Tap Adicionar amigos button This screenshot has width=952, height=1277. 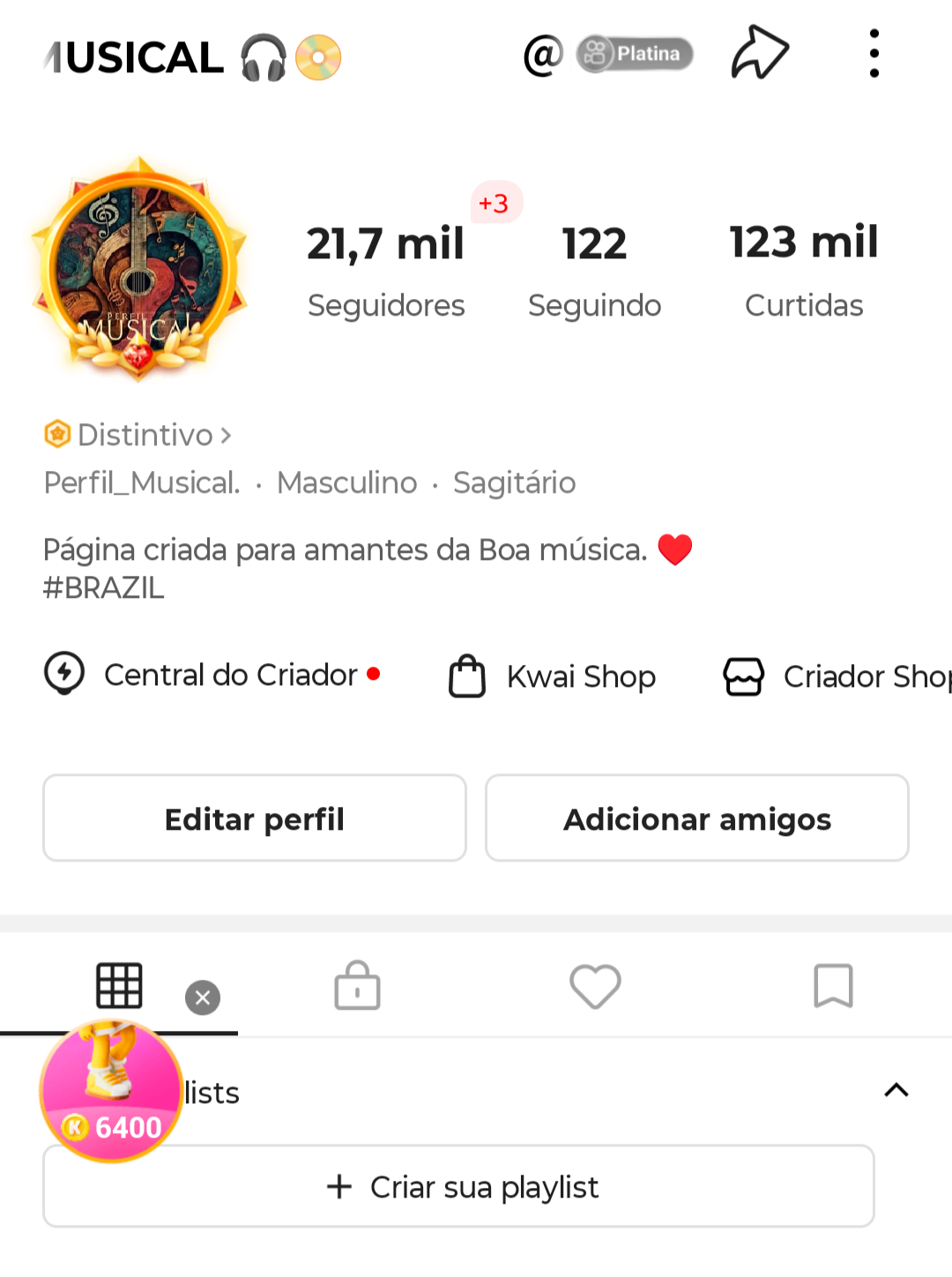pos(696,818)
